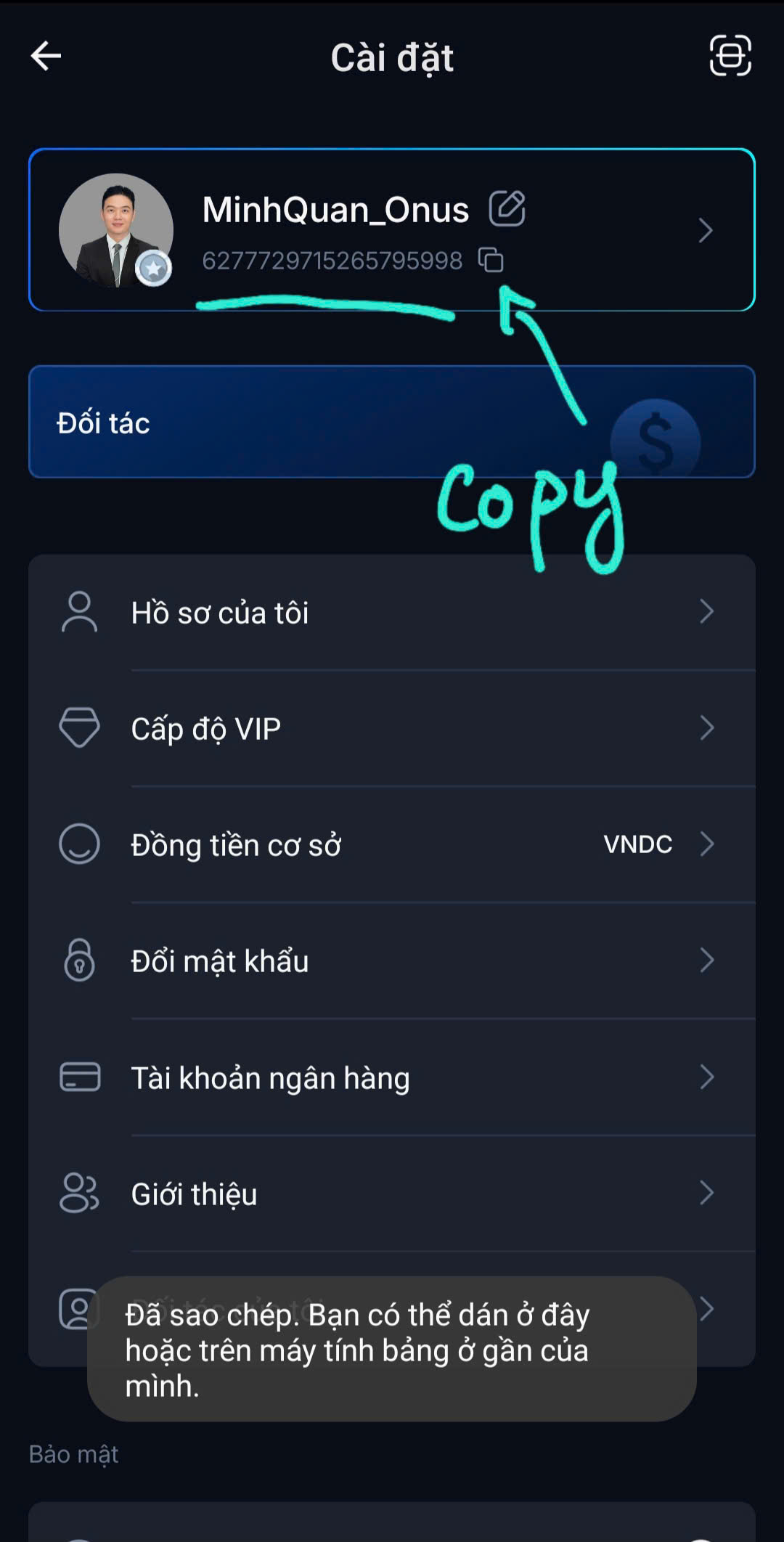The image size is (784, 1542).
Task: Go back using the top arrow
Action: pyautogui.click(x=46, y=56)
